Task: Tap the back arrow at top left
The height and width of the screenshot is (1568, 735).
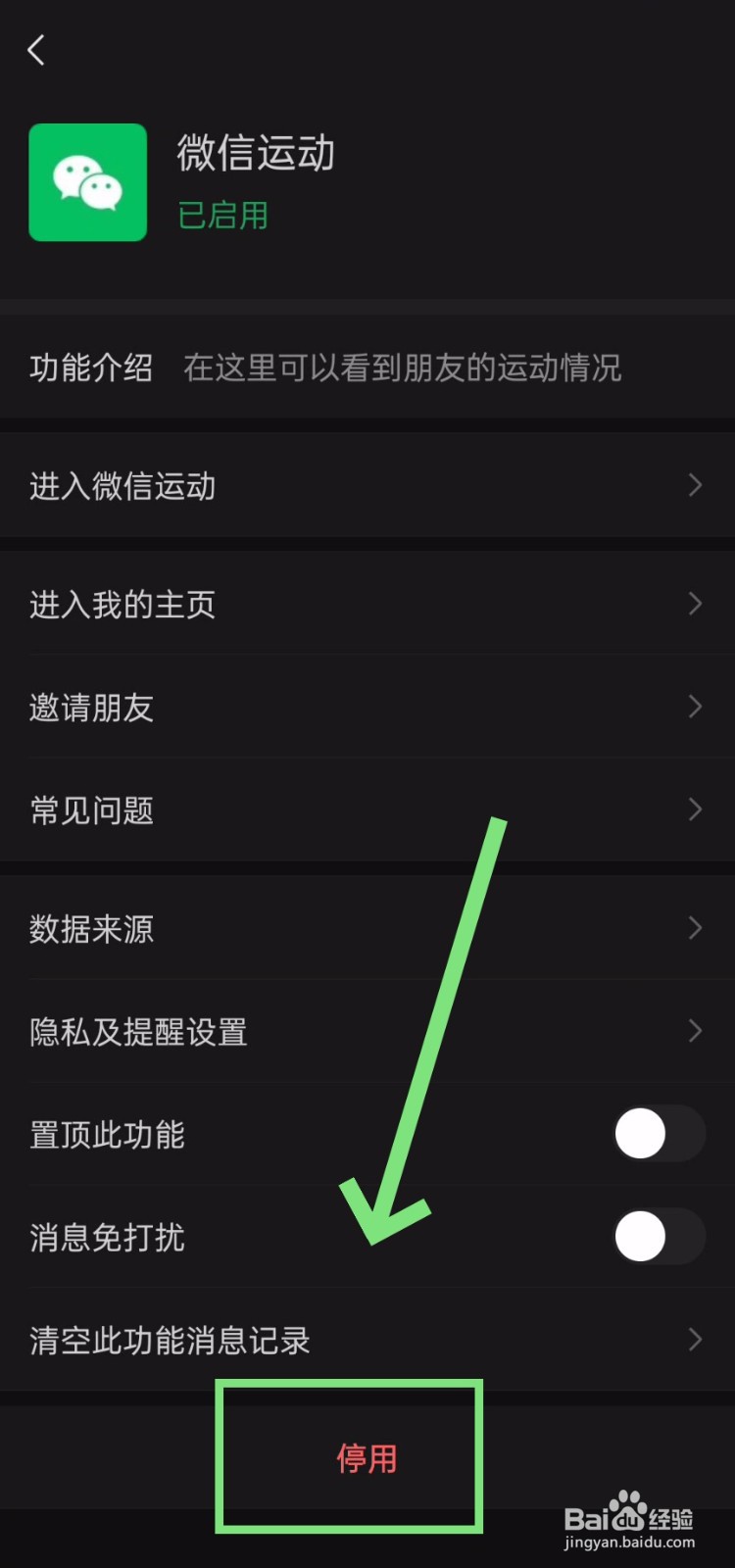Action: coord(37,49)
